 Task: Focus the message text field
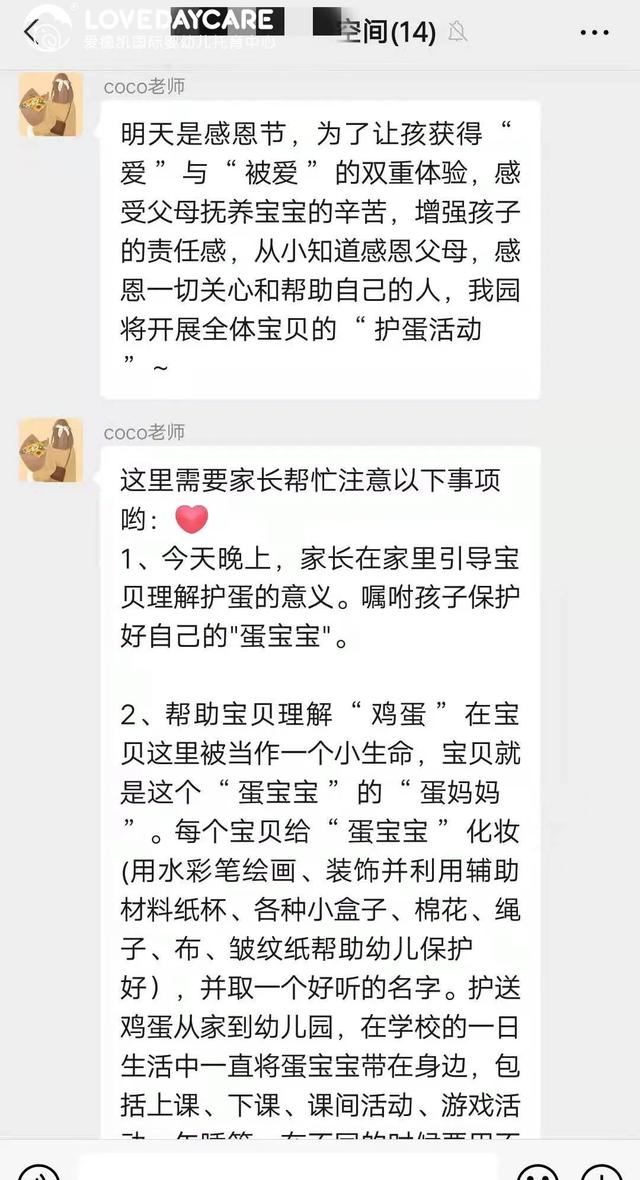pos(288,1170)
